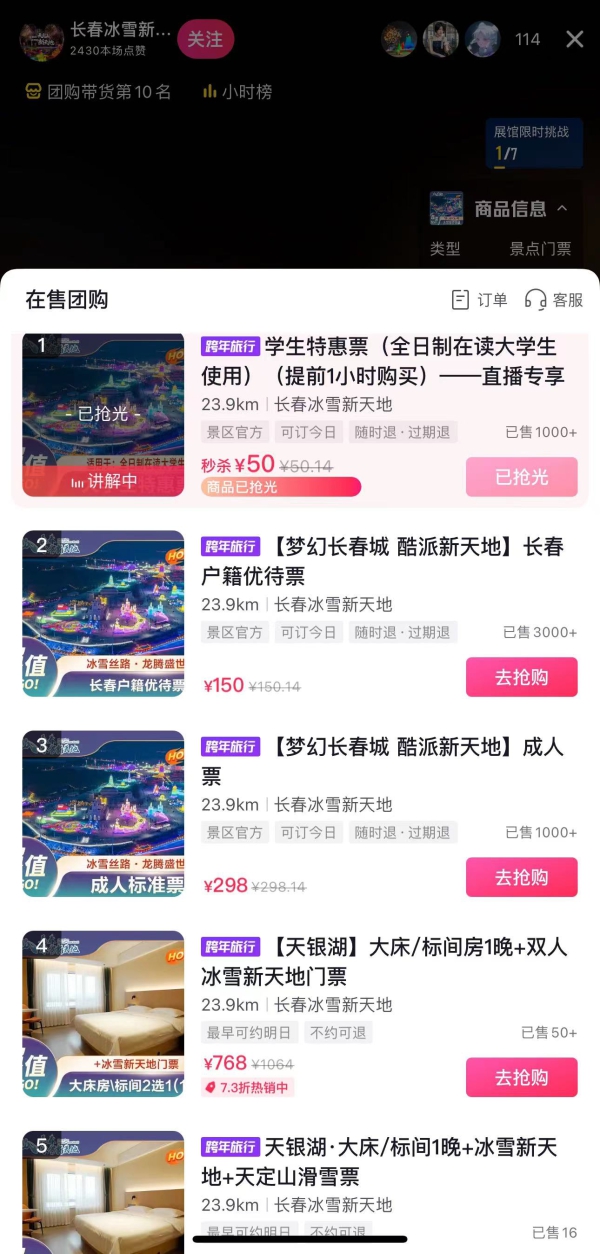The height and width of the screenshot is (1254, 600).
Task: Open the 订单 orders page
Action: [480, 300]
